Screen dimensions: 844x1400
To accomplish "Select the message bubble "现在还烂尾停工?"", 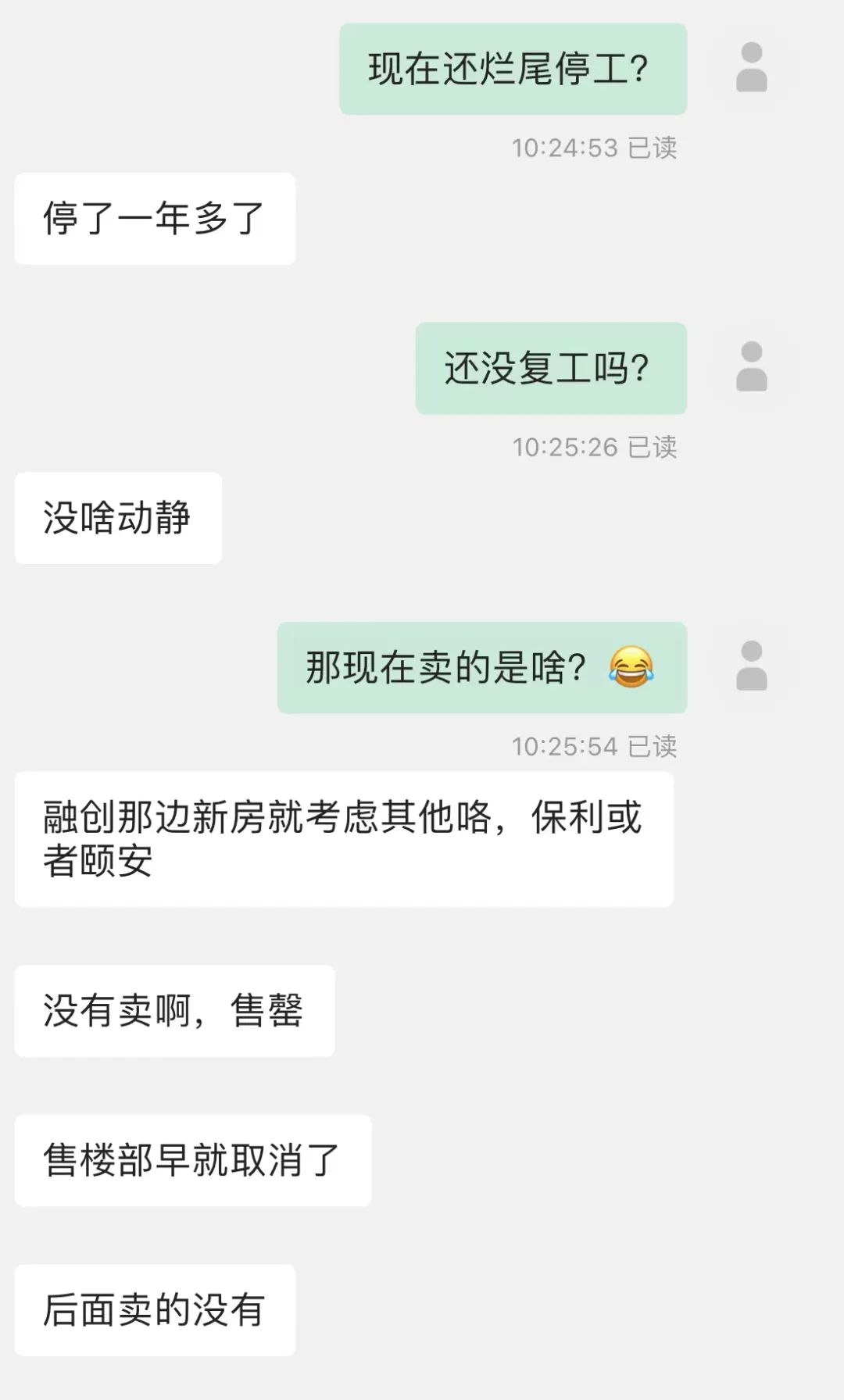I will tap(513, 69).
